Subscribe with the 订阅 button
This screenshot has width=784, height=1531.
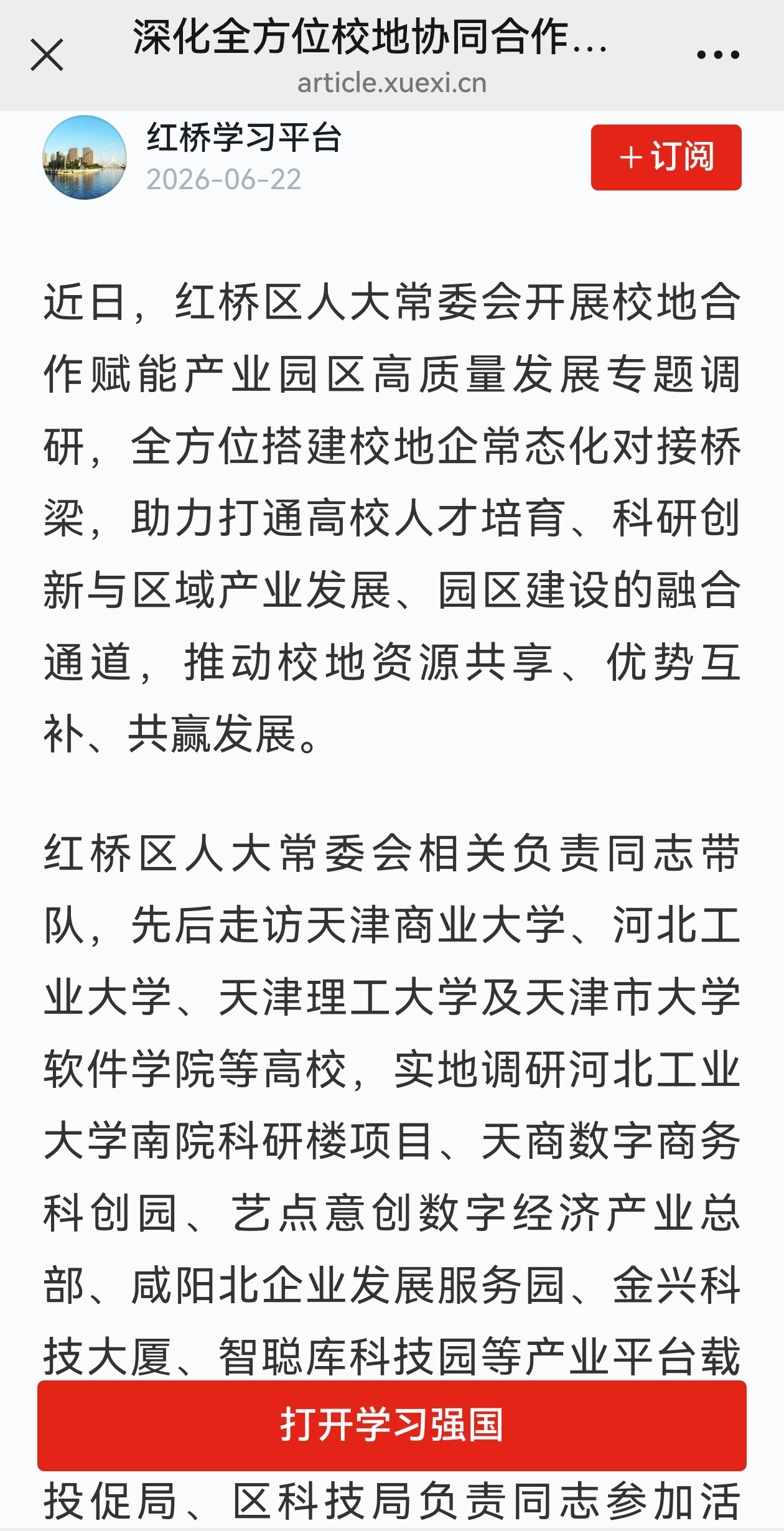666,157
